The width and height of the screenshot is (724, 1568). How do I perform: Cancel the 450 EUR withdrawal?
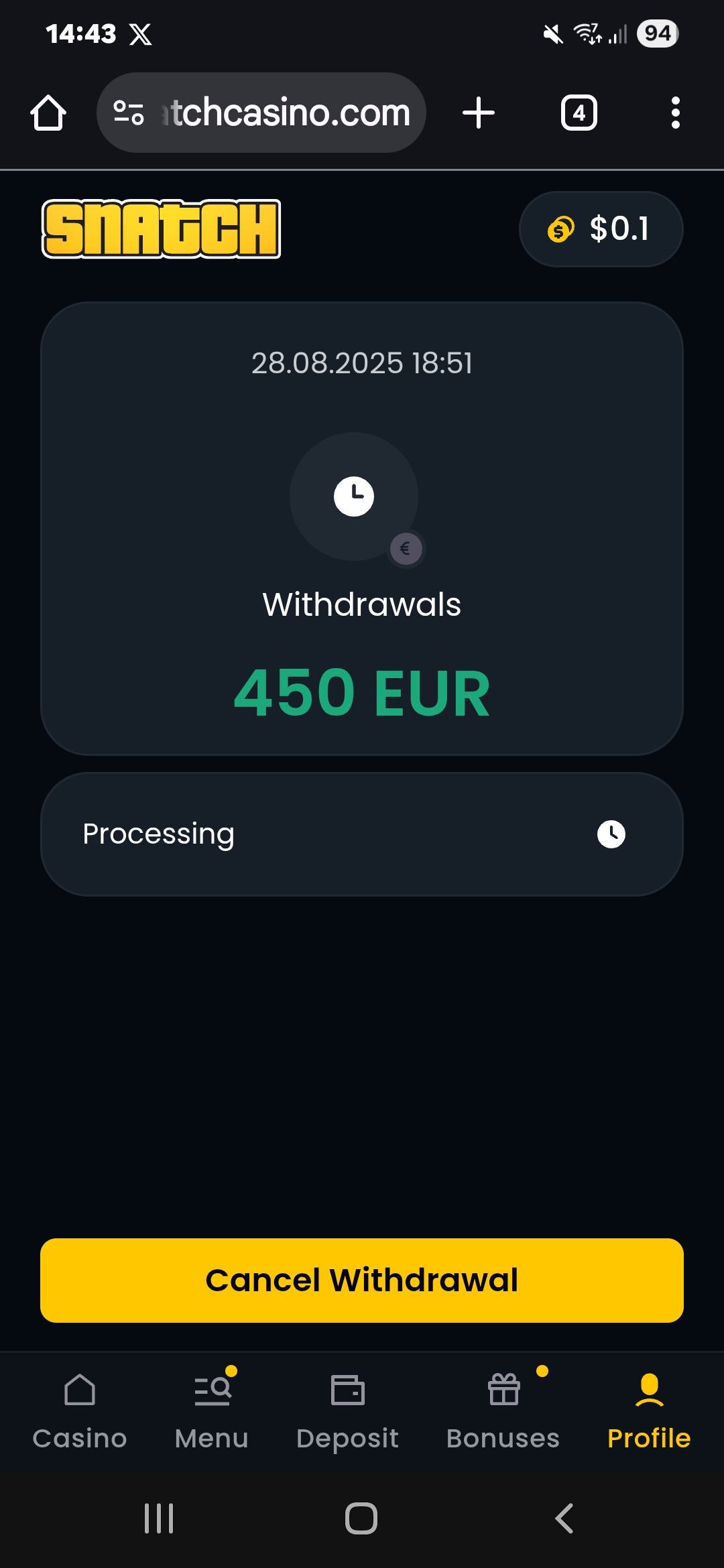(x=362, y=1280)
